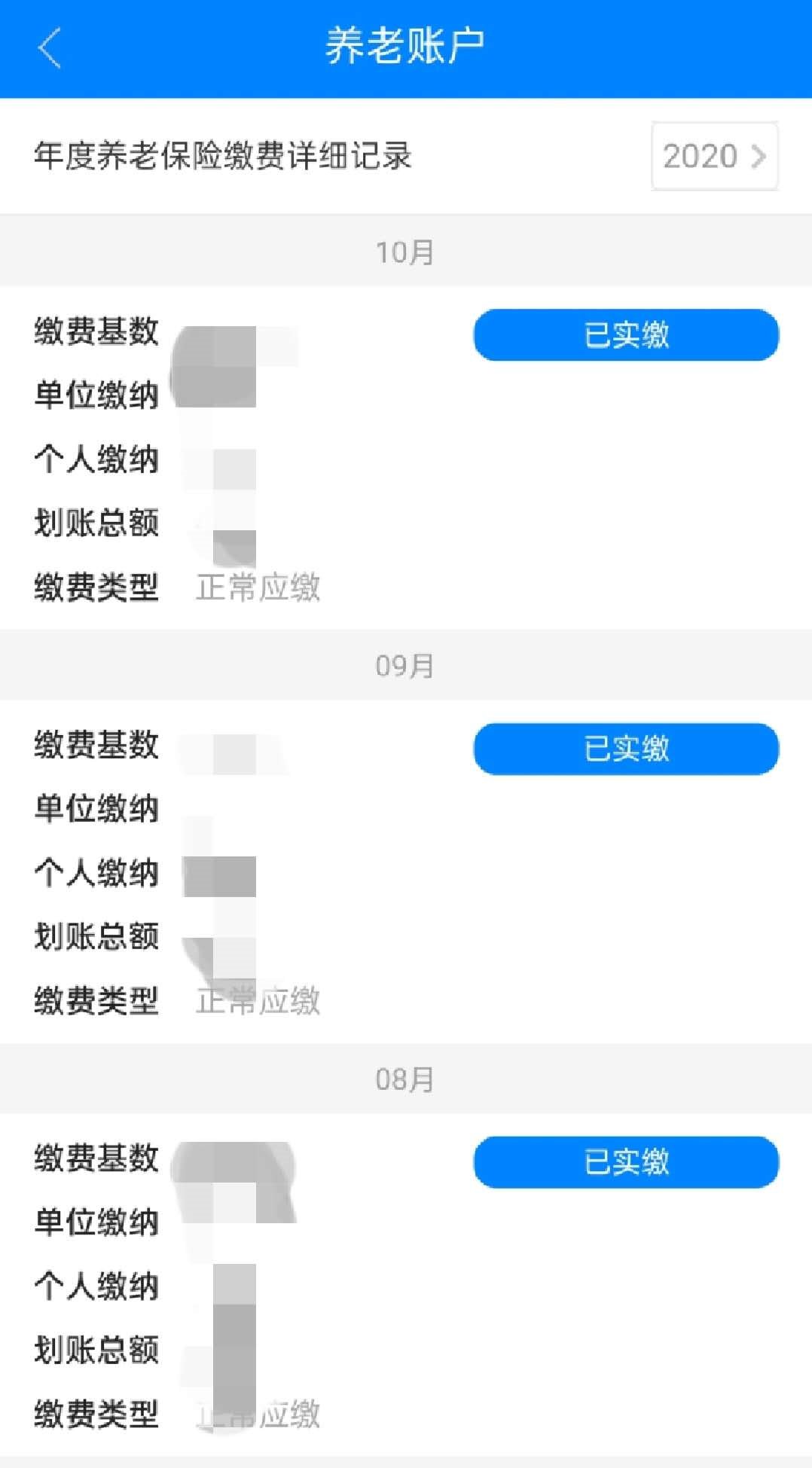The height and width of the screenshot is (1468, 812).
Task: Open the 2020 year selector
Action: [714, 156]
